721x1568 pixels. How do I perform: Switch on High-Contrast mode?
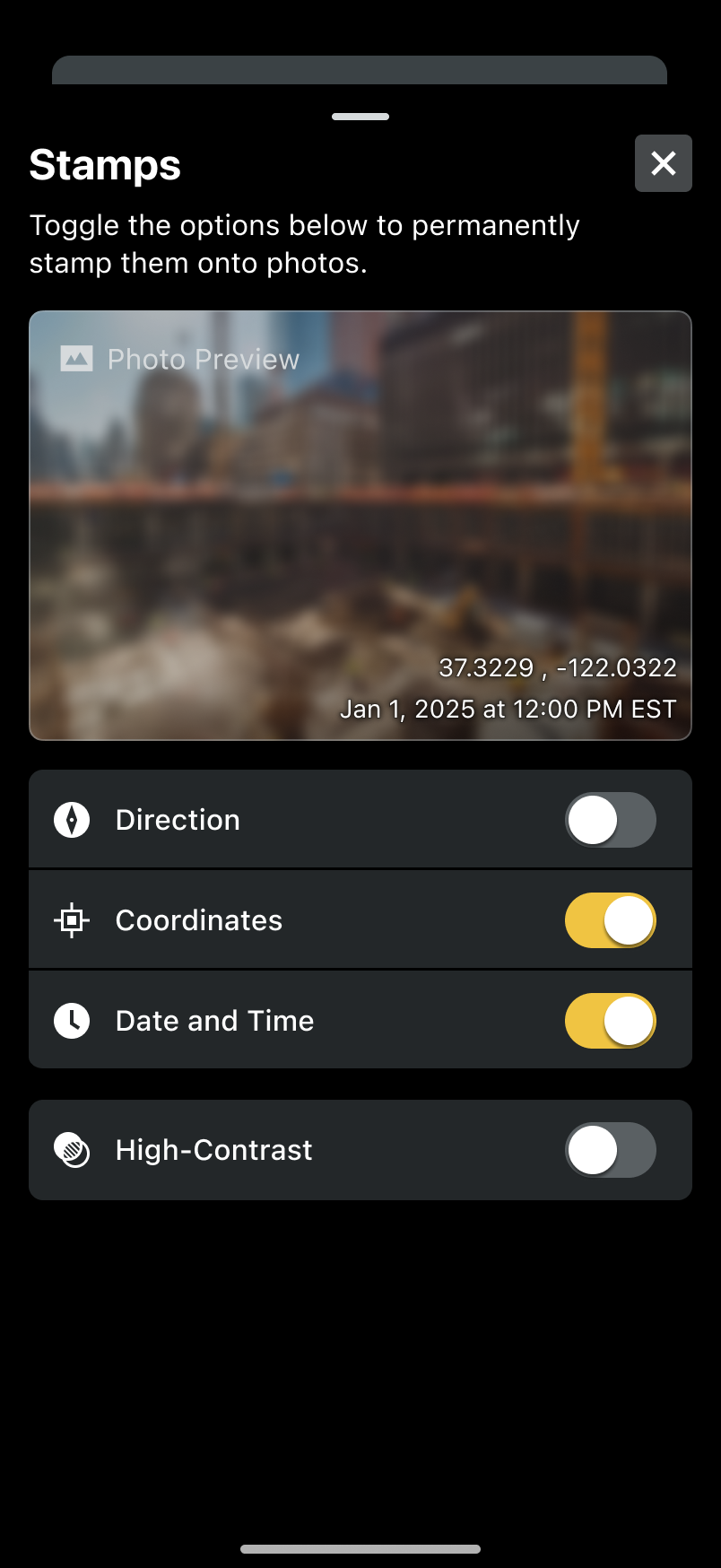(x=610, y=1150)
